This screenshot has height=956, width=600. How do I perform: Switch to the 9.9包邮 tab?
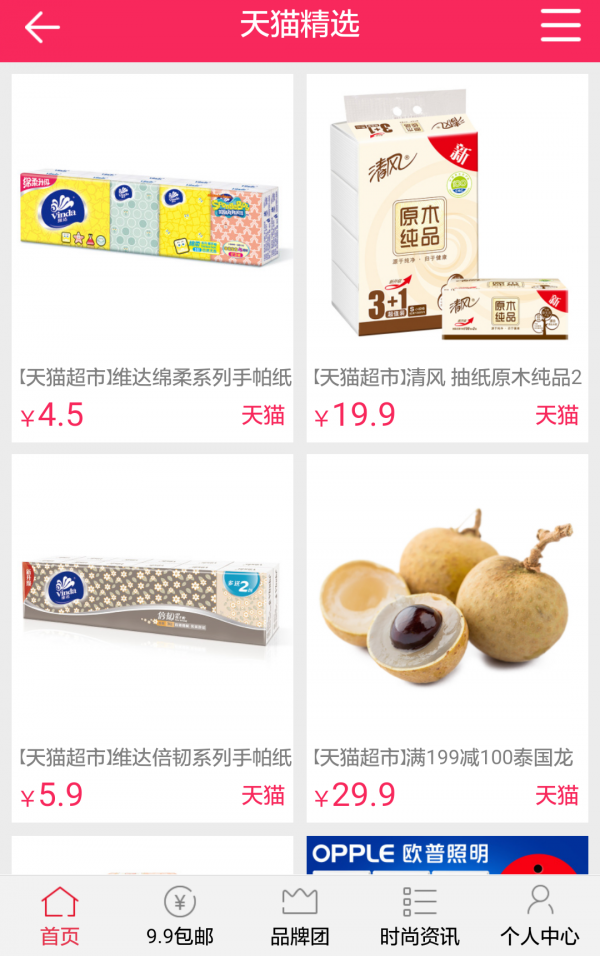(x=180, y=916)
